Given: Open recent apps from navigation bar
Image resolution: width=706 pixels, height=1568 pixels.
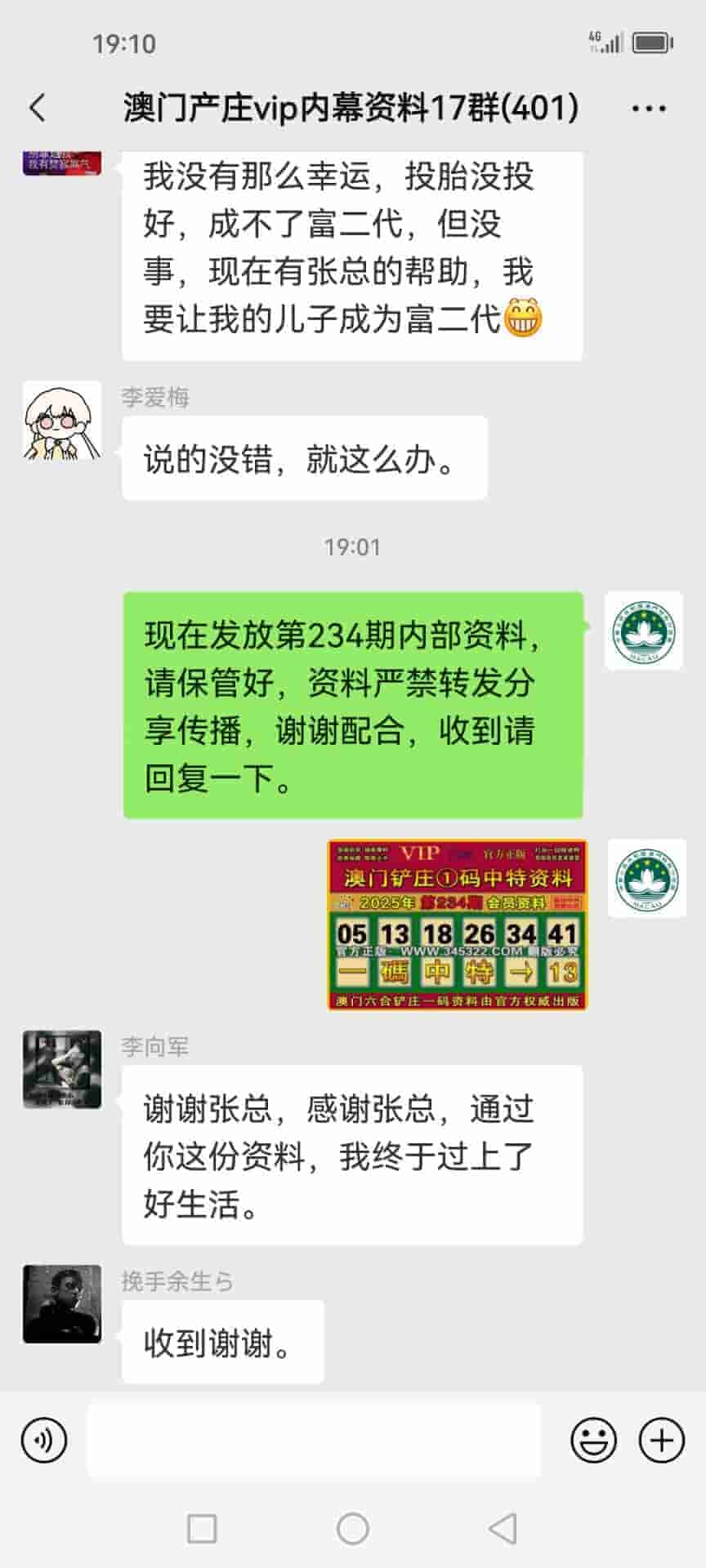Looking at the screenshot, I should click(x=202, y=1528).
